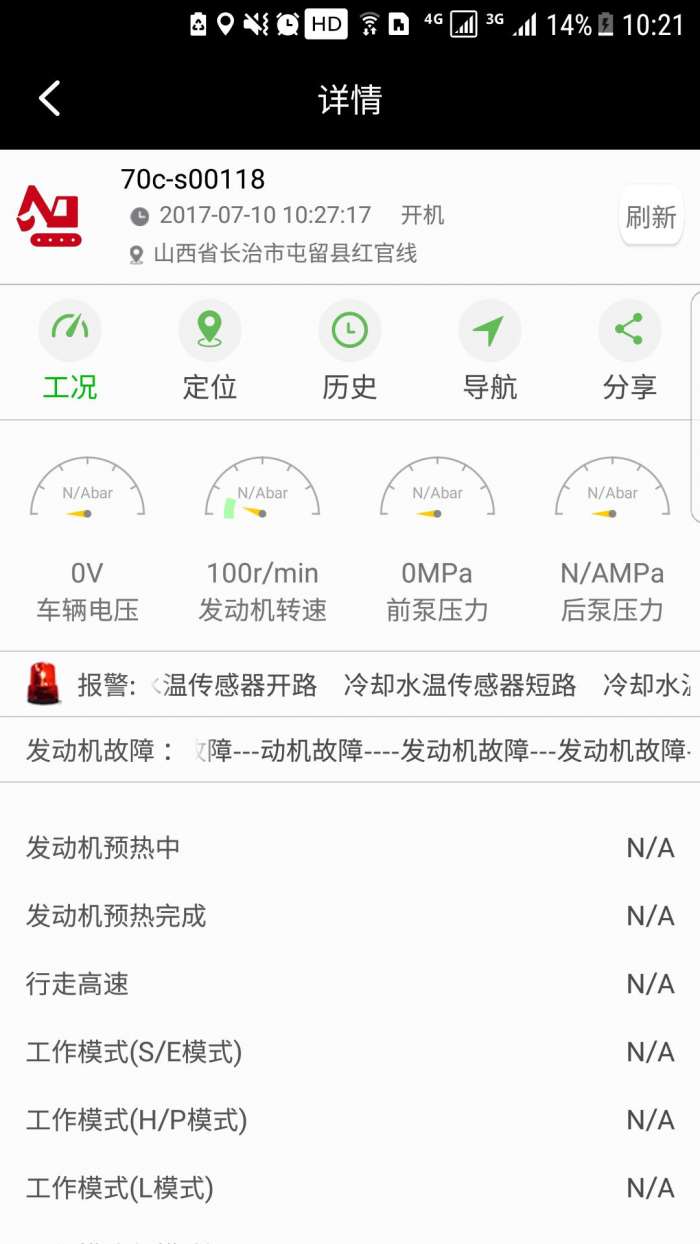The height and width of the screenshot is (1244, 700).
Task: Tap the 刷新 refresh button
Action: pyautogui.click(x=651, y=216)
